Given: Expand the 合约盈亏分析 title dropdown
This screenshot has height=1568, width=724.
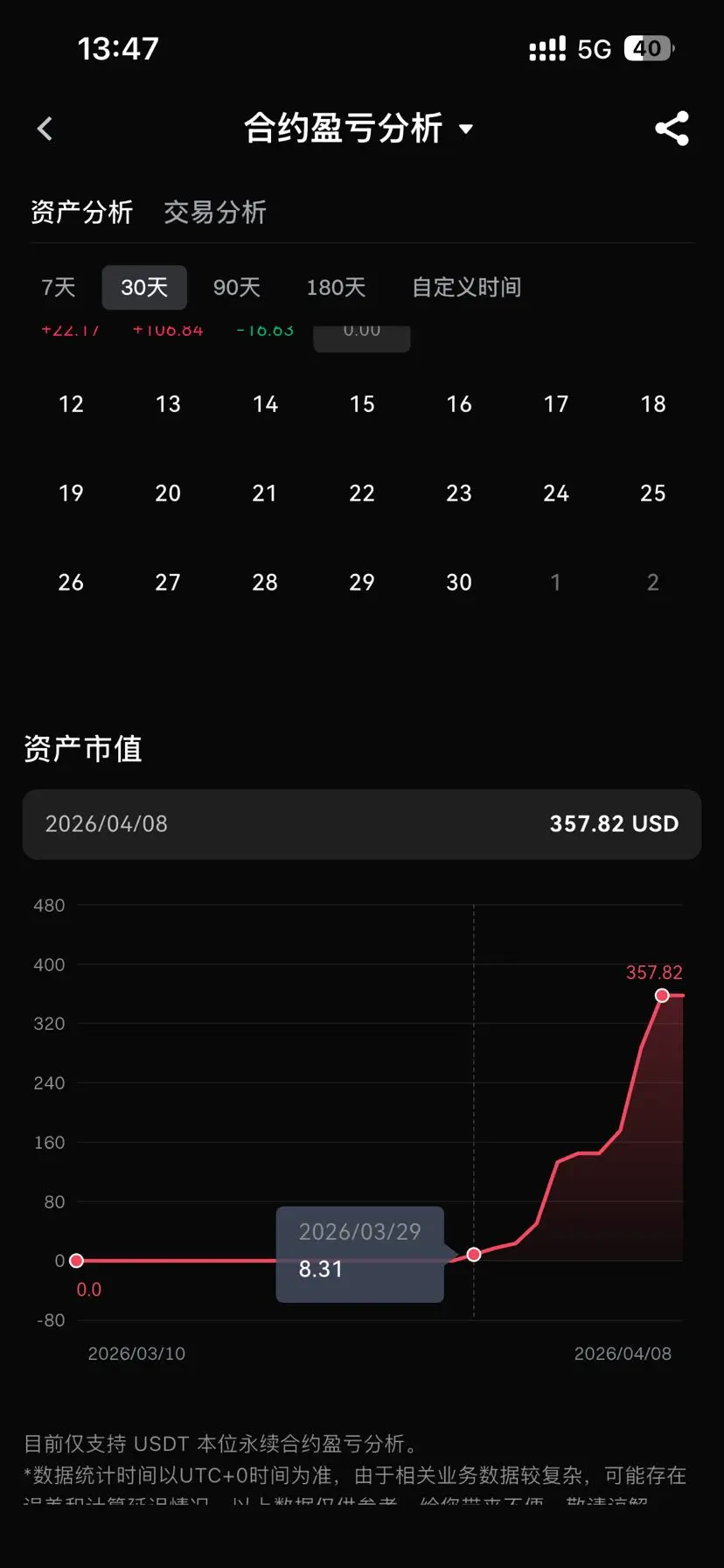Looking at the screenshot, I should [466, 129].
